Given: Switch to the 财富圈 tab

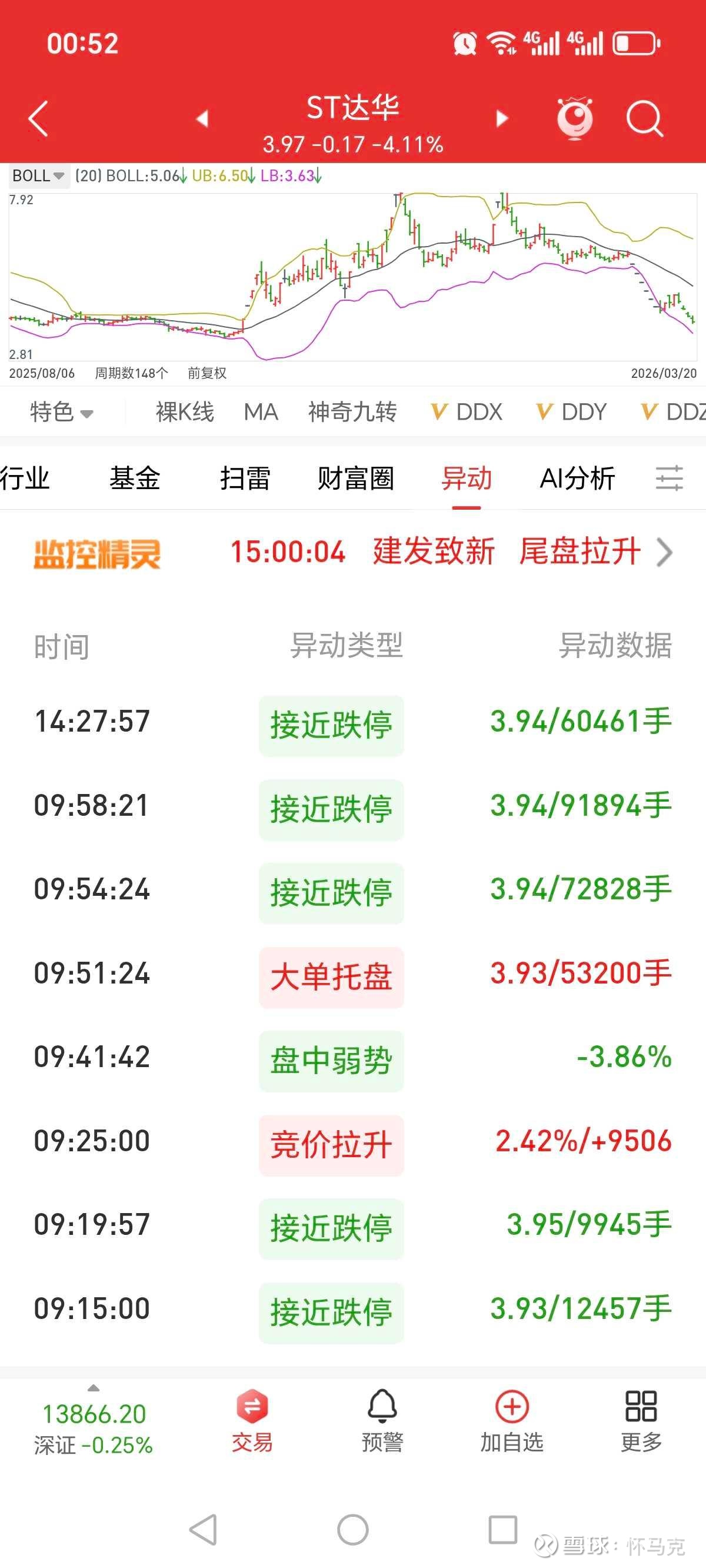Looking at the screenshot, I should click(x=355, y=478).
